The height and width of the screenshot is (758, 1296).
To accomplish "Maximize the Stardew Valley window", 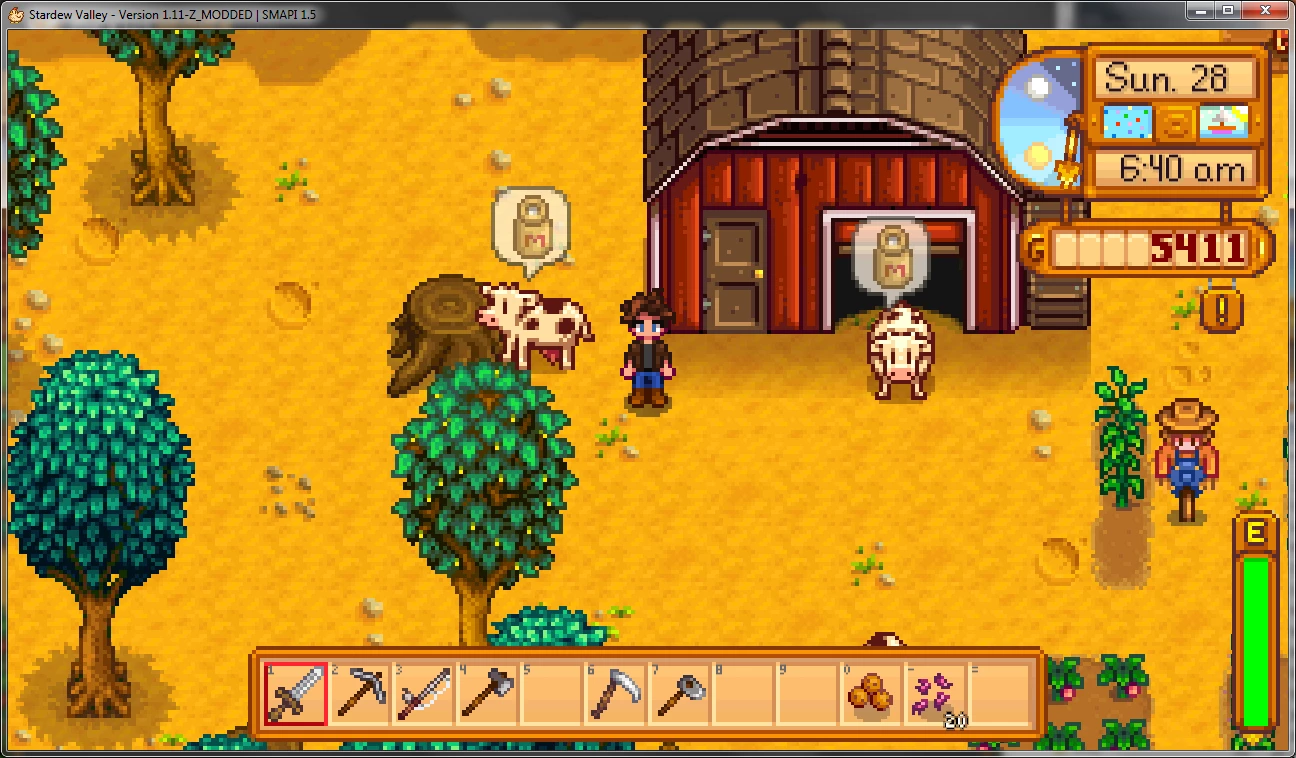I will 1227,10.
